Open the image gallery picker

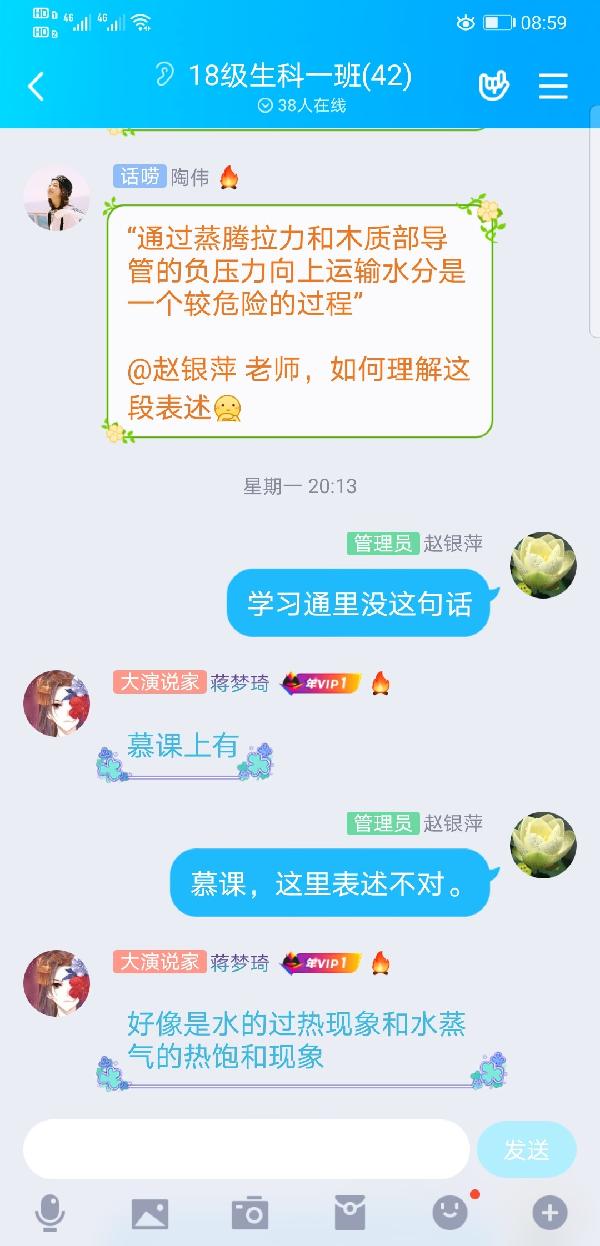150,1213
